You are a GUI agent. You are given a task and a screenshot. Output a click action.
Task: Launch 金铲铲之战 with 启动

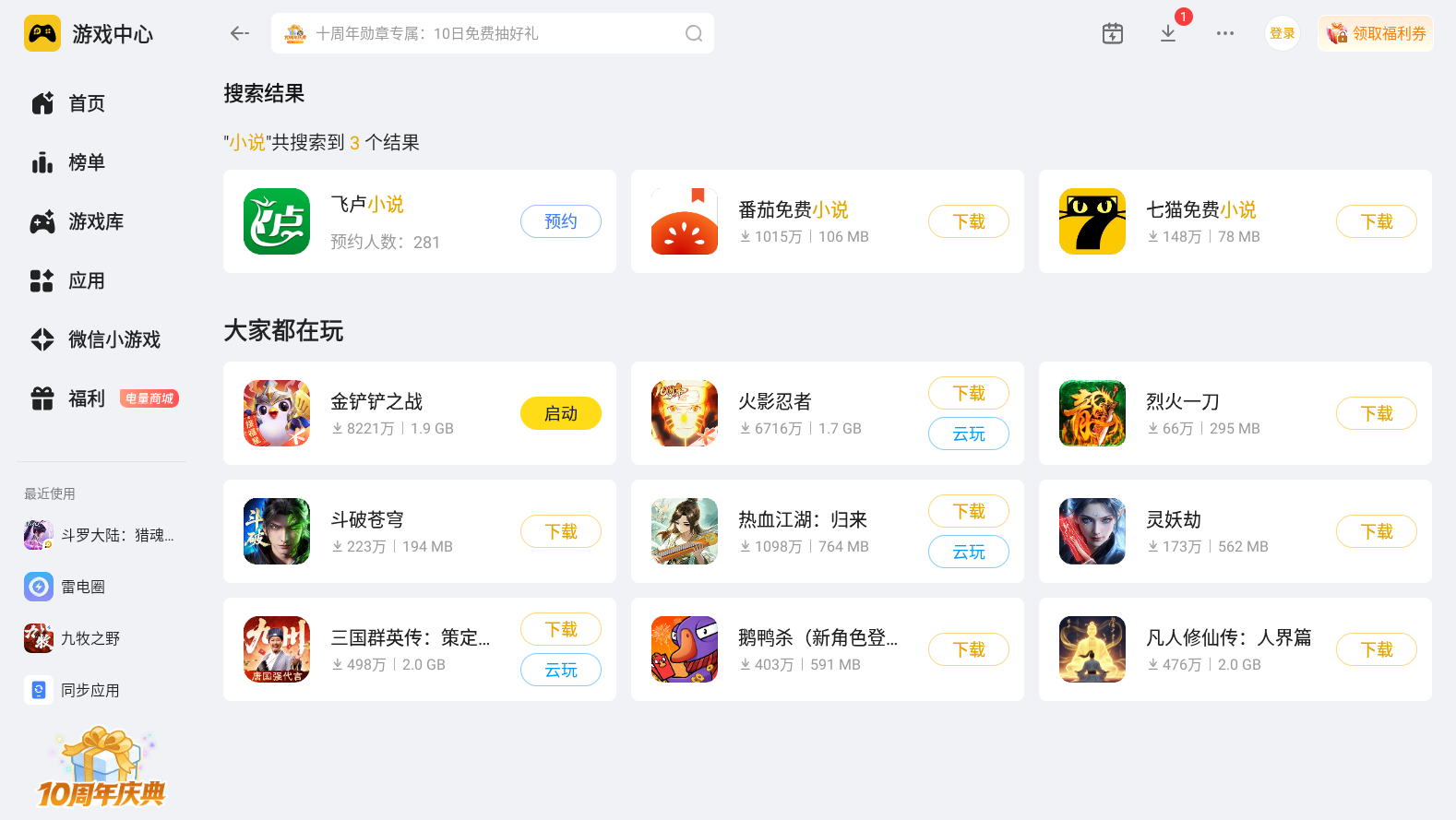561,413
